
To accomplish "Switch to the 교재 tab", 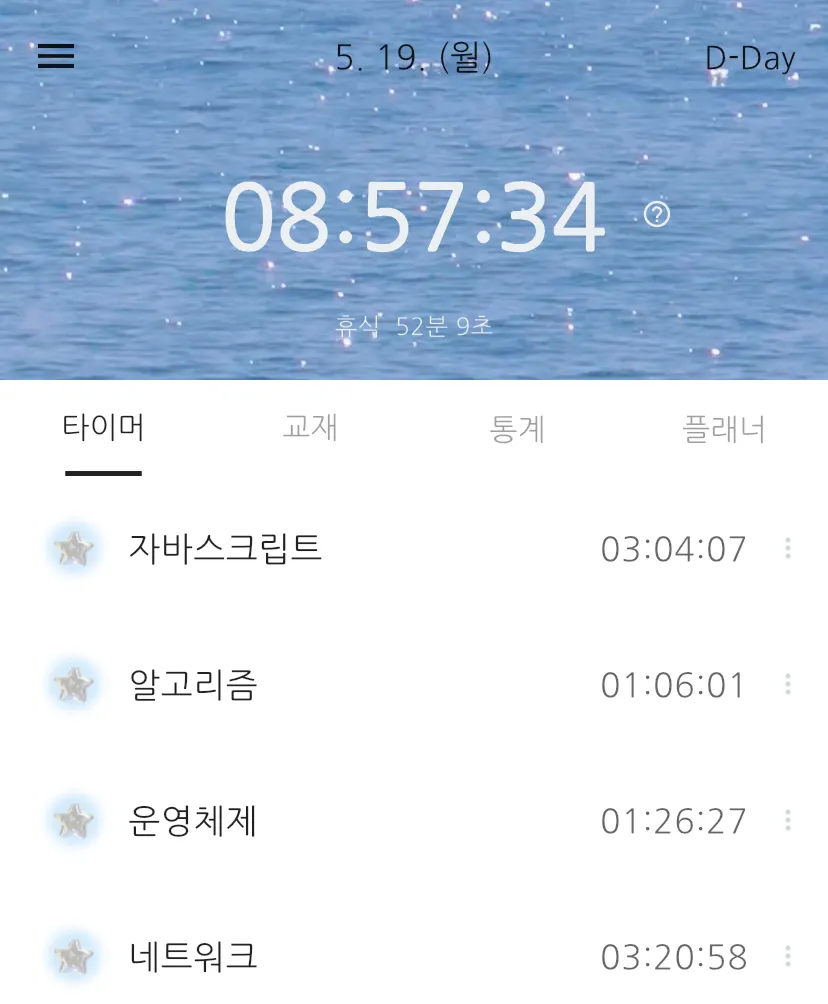I will [310, 428].
